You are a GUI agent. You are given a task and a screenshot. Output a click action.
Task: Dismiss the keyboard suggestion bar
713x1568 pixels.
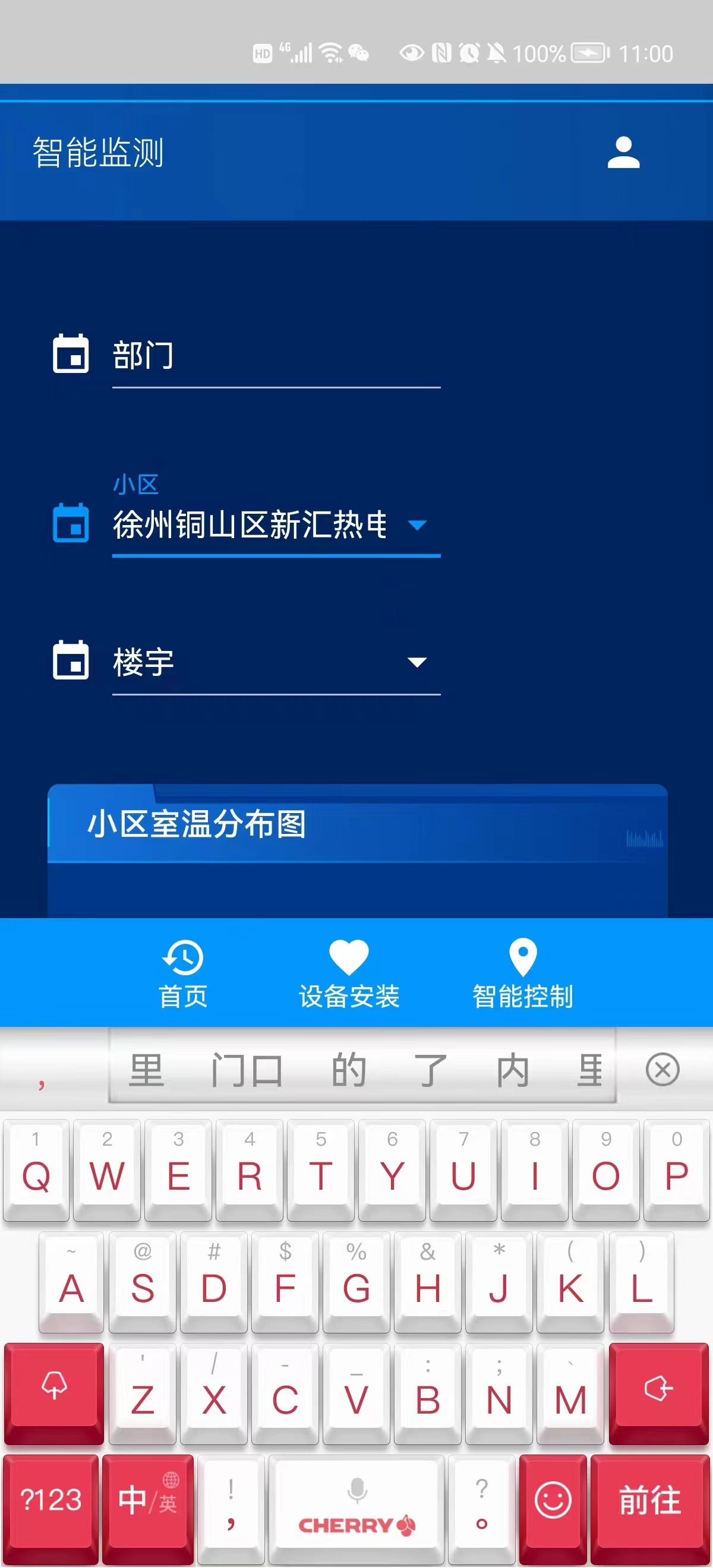coord(662,1070)
